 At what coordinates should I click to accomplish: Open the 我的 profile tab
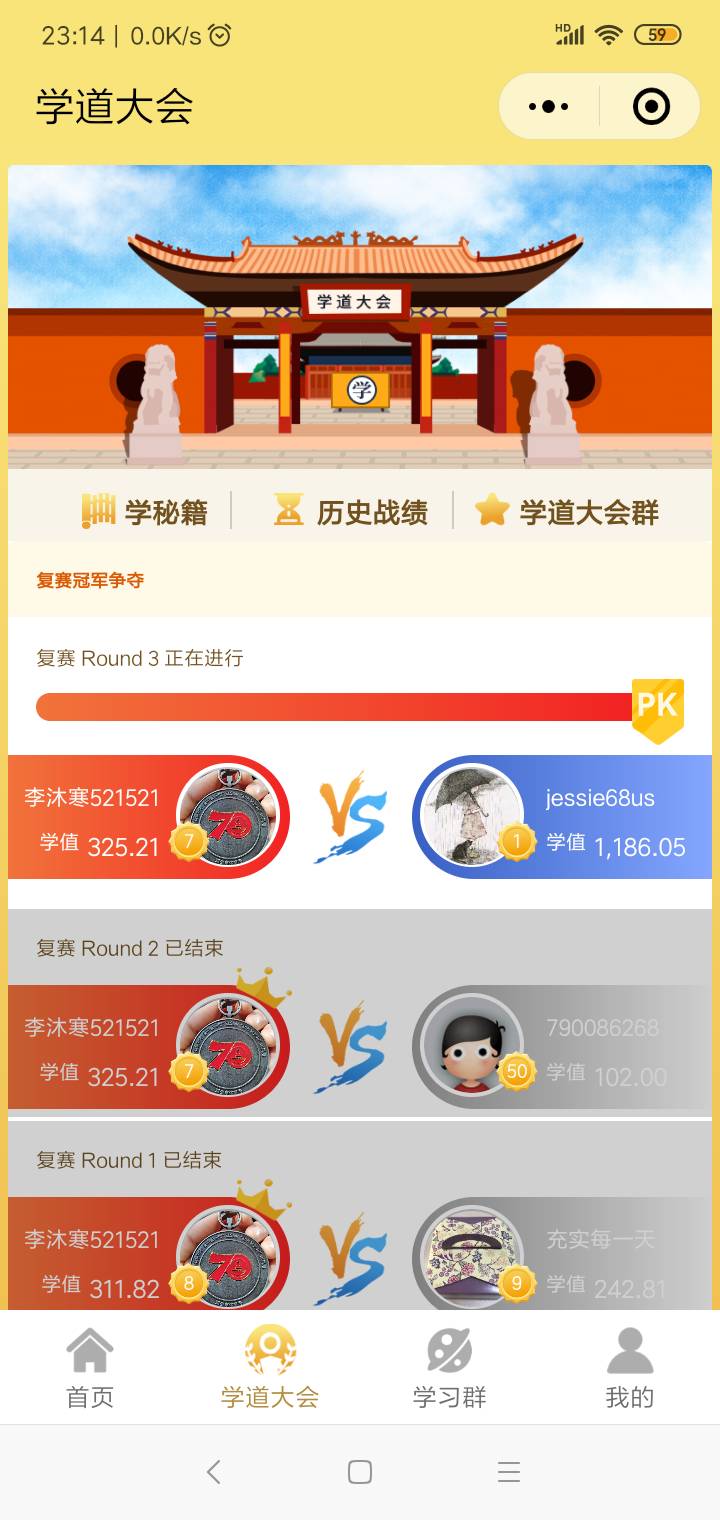[x=630, y=1368]
